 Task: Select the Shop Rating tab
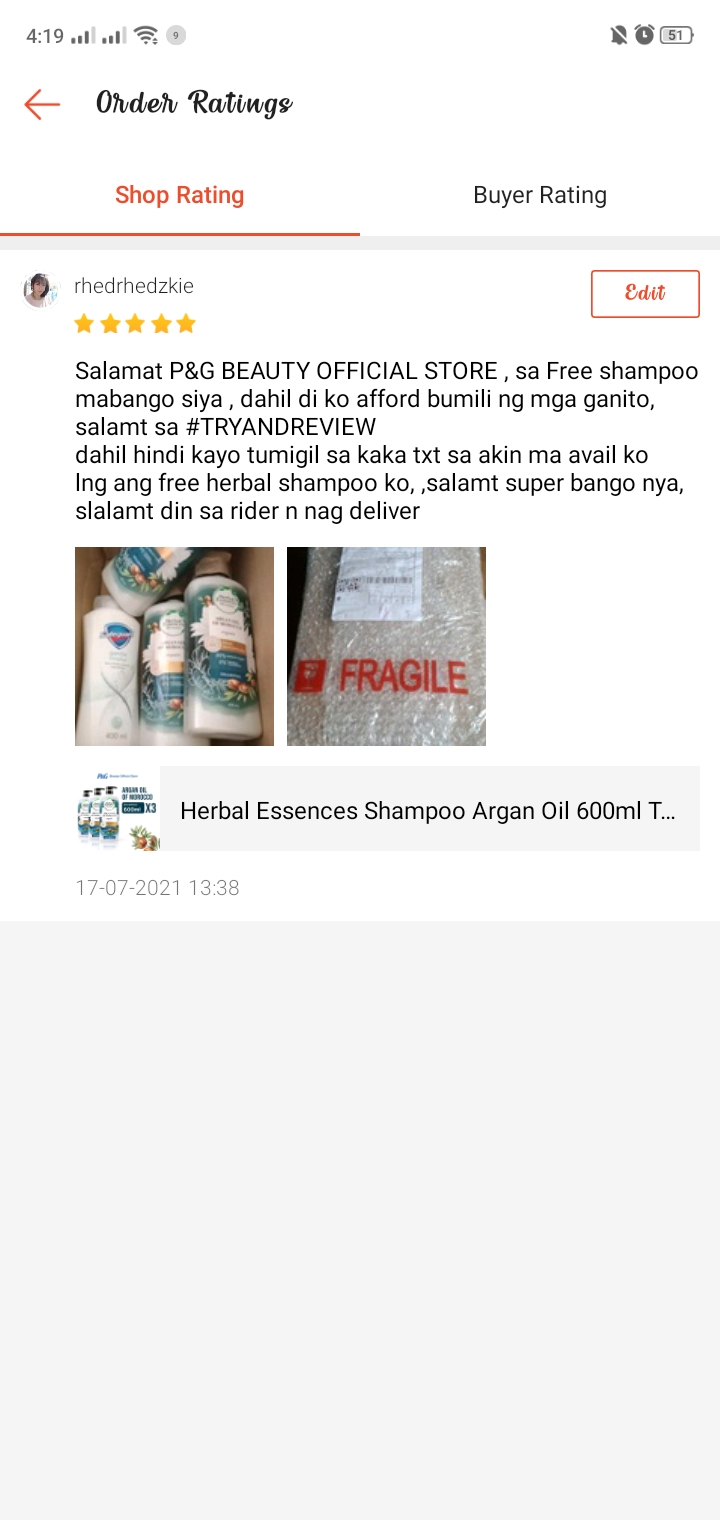[x=180, y=195]
